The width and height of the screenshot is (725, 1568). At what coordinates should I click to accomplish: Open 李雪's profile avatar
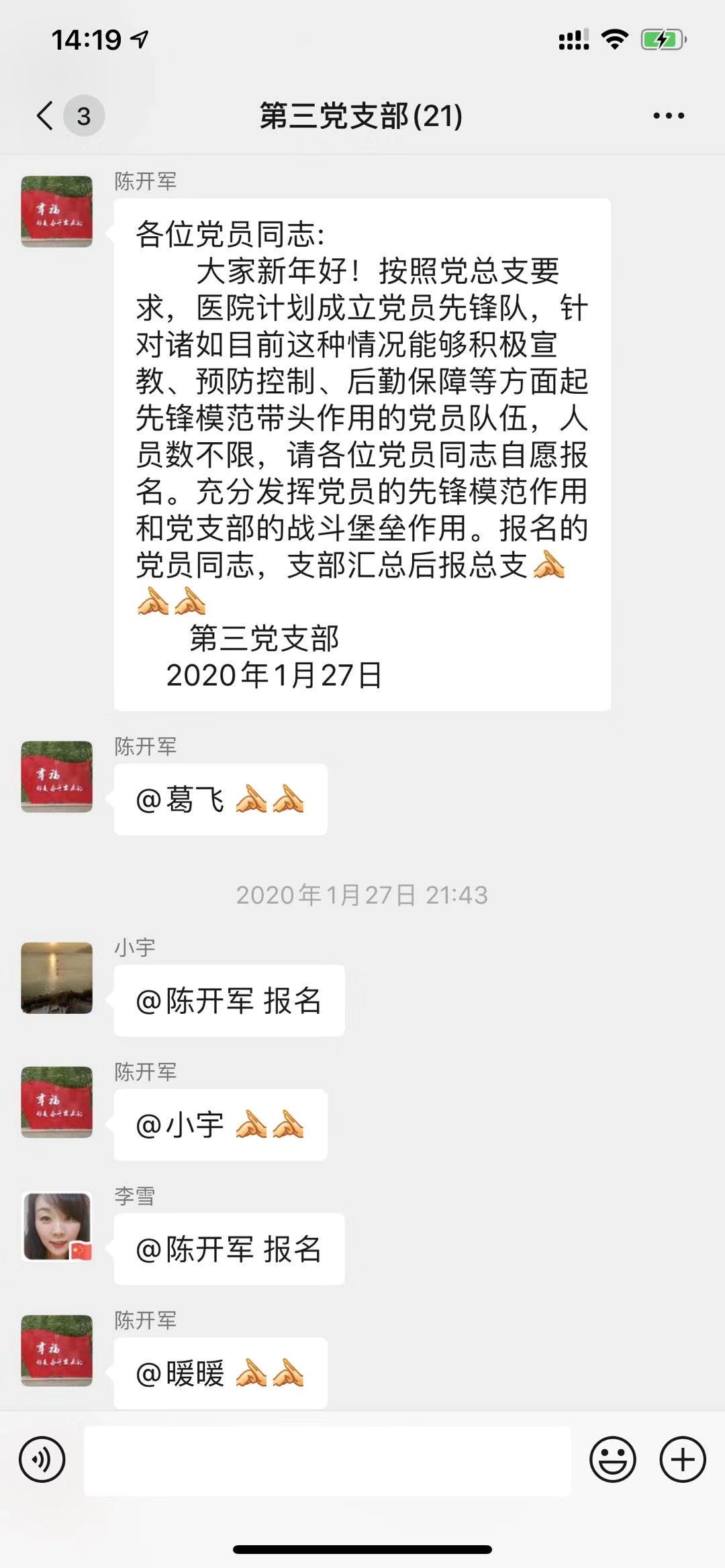(57, 1226)
